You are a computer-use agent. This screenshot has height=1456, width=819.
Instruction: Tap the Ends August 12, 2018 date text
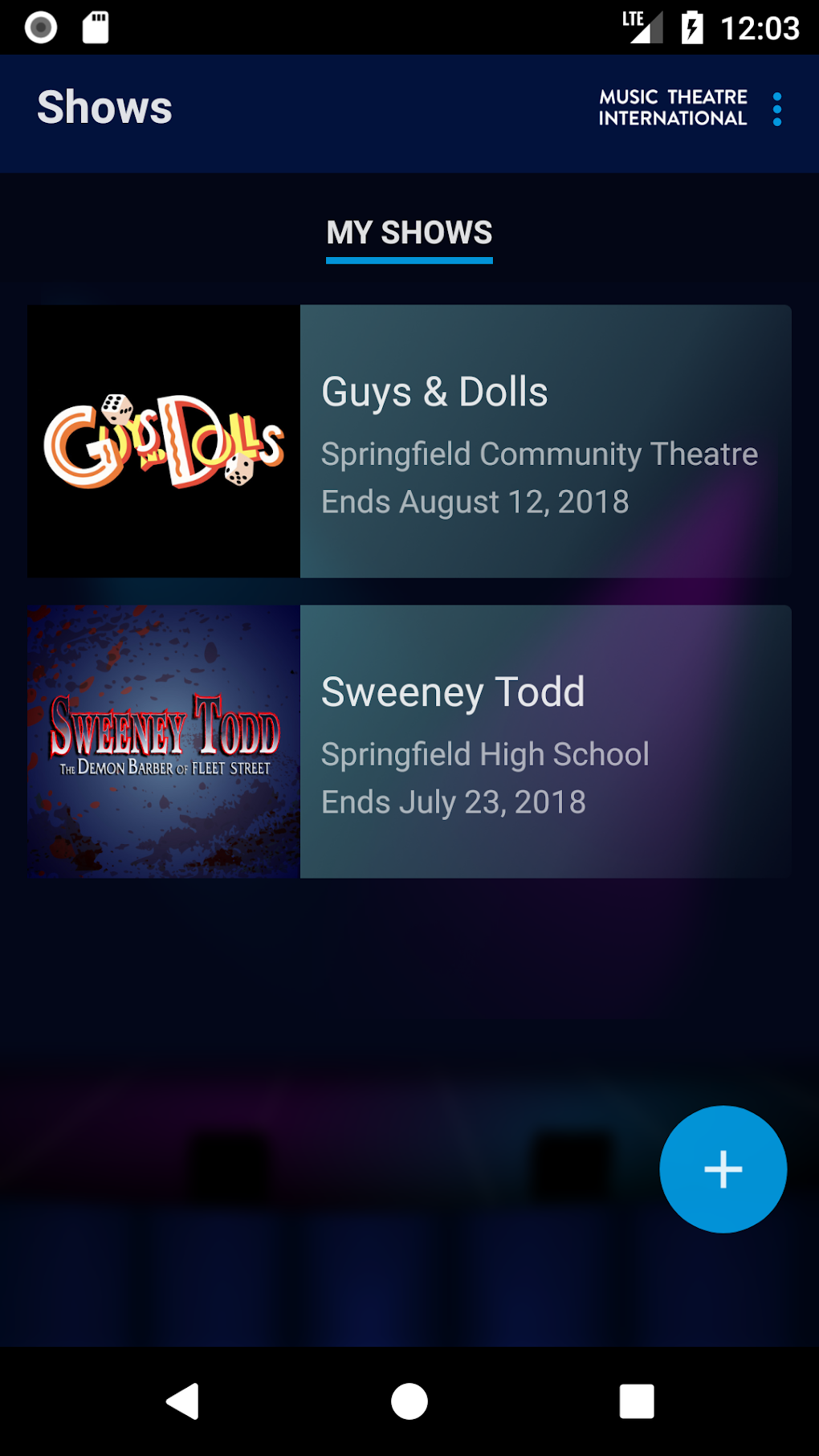(x=474, y=502)
